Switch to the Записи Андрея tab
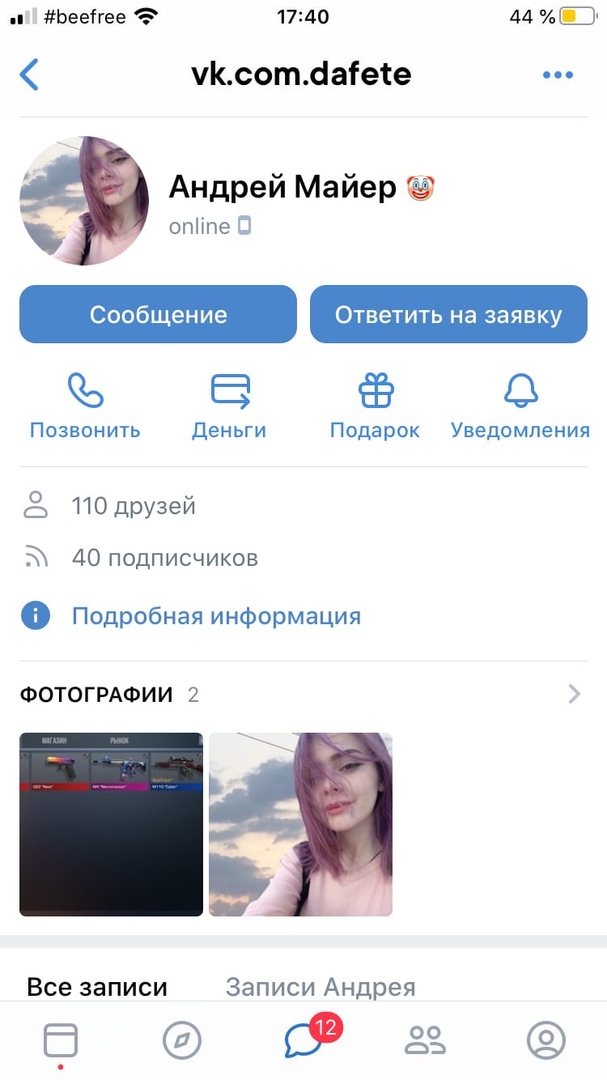The height and width of the screenshot is (1080, 607). pos(320,988)
